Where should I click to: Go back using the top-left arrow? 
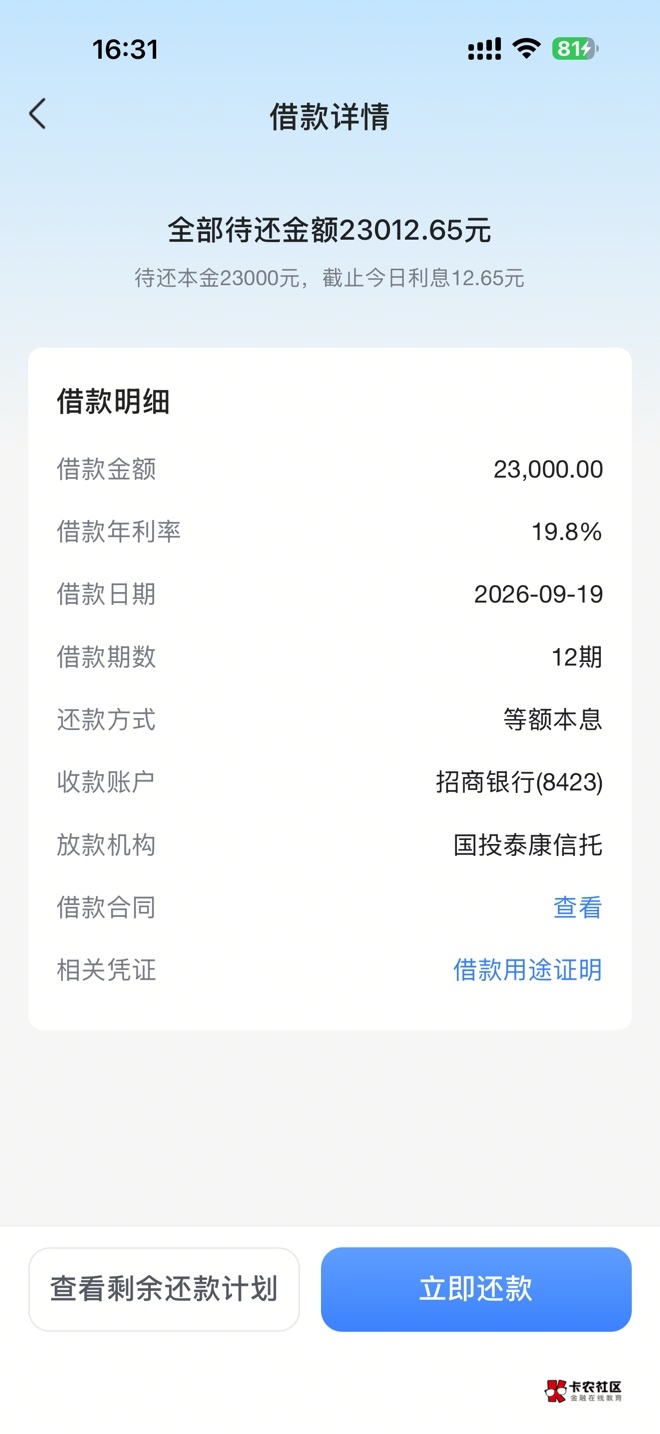click(38, 115)
